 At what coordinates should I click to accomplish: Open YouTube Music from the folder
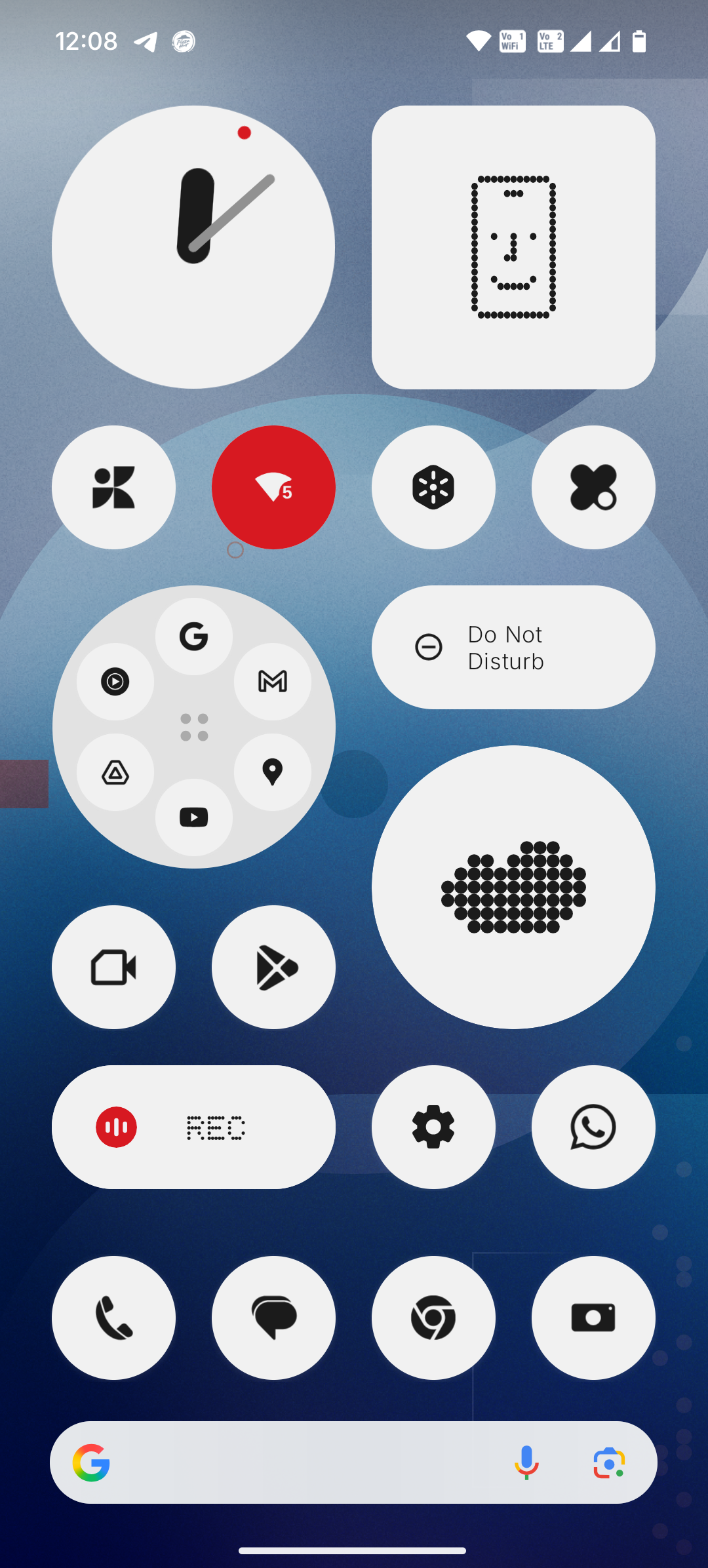point(115,682)
